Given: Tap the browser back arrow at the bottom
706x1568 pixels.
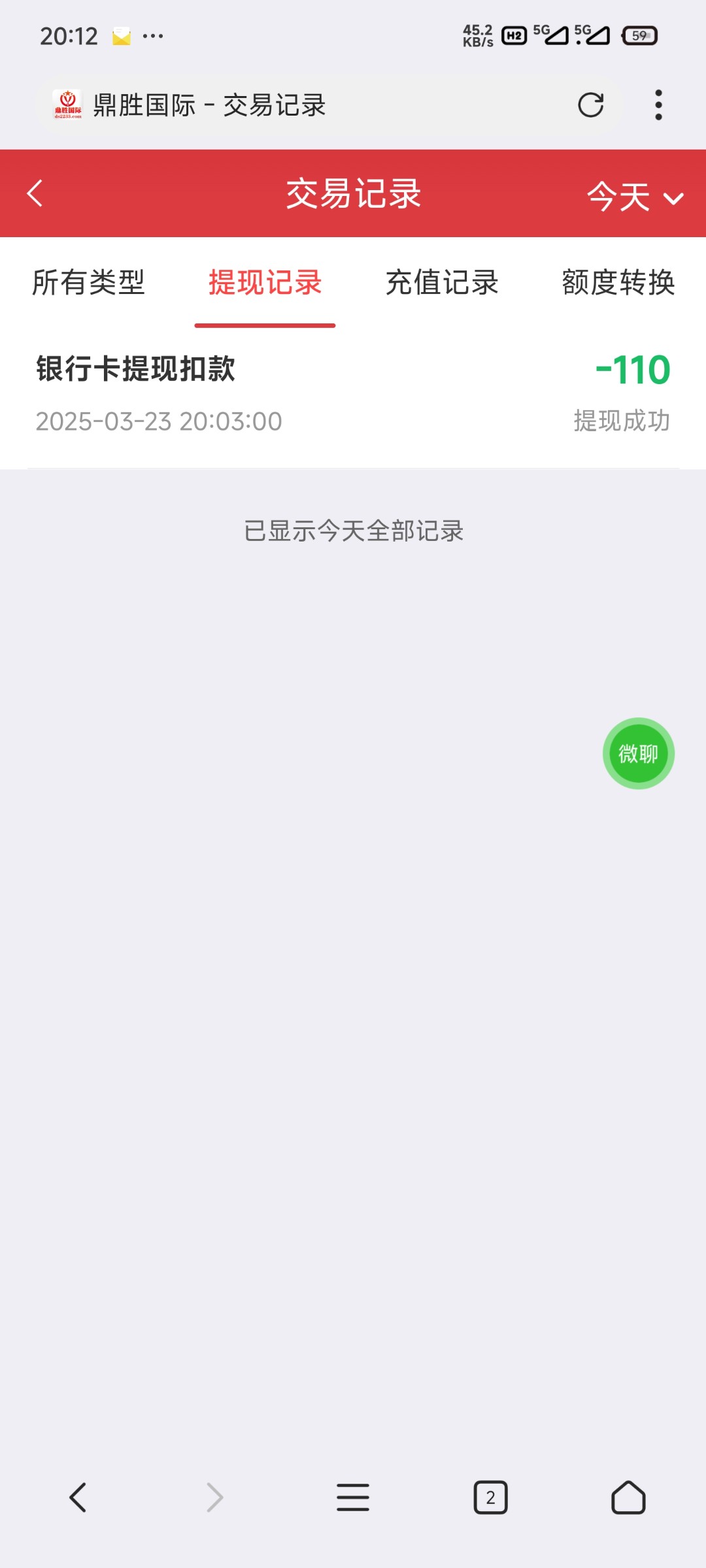Looking at the screenshot, I should click(x=78, y=1497).
